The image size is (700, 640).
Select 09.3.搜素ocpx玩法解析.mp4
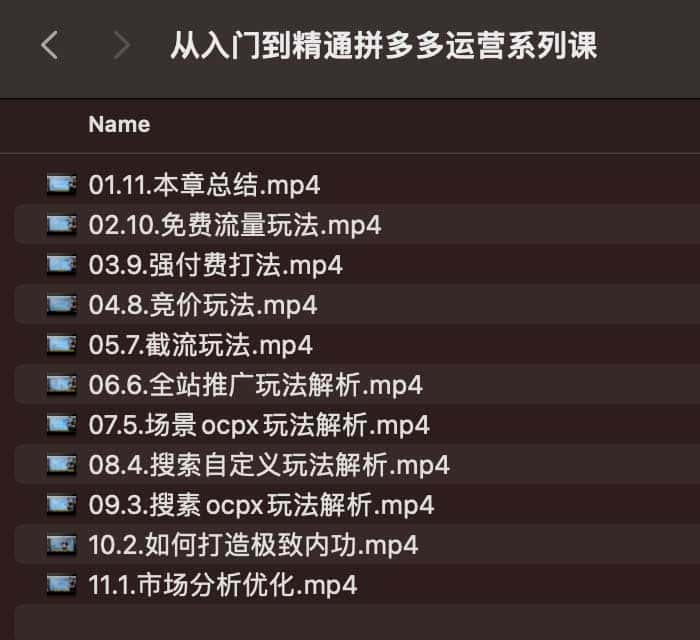tap(261, 505)
